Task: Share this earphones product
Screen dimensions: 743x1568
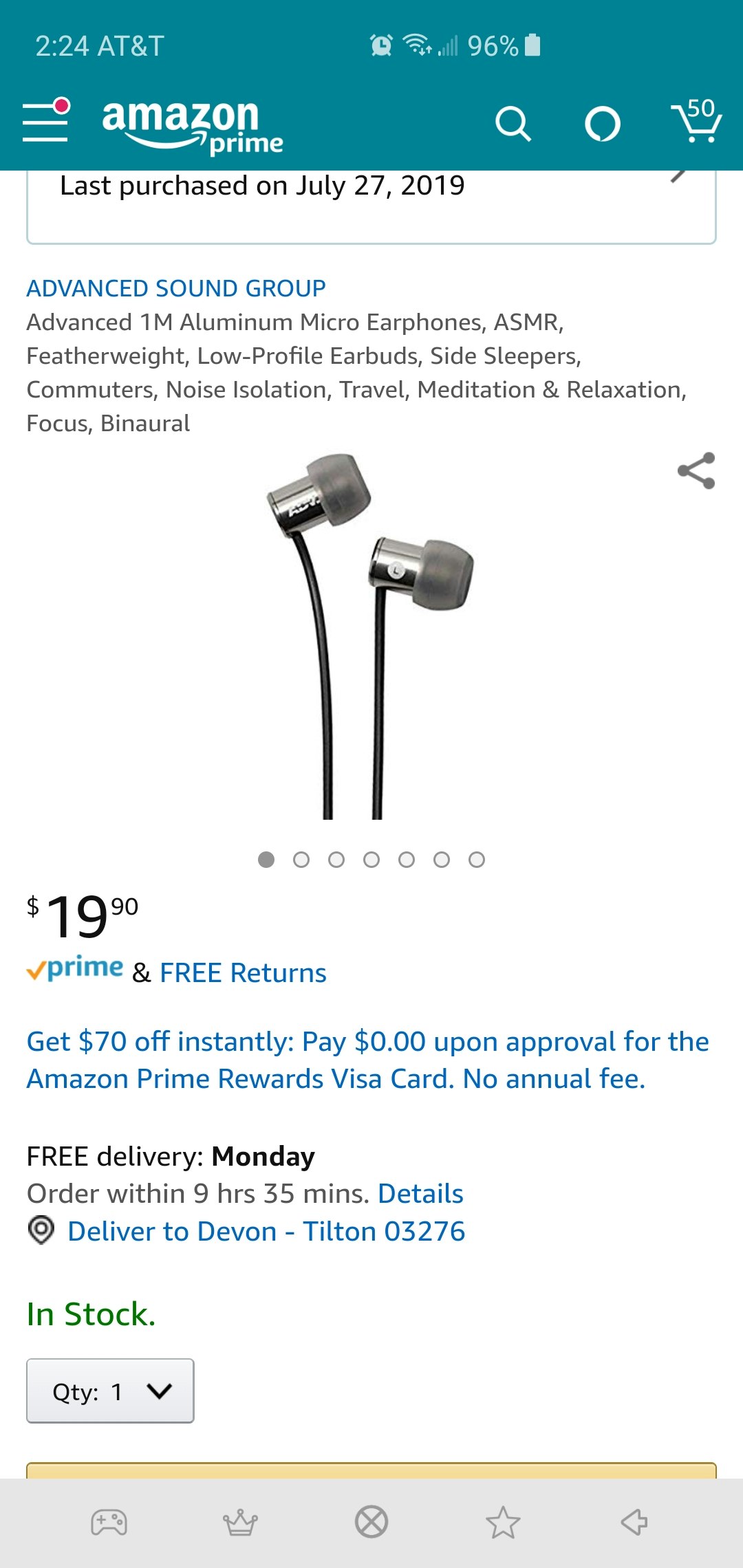Action: (696, 471)
